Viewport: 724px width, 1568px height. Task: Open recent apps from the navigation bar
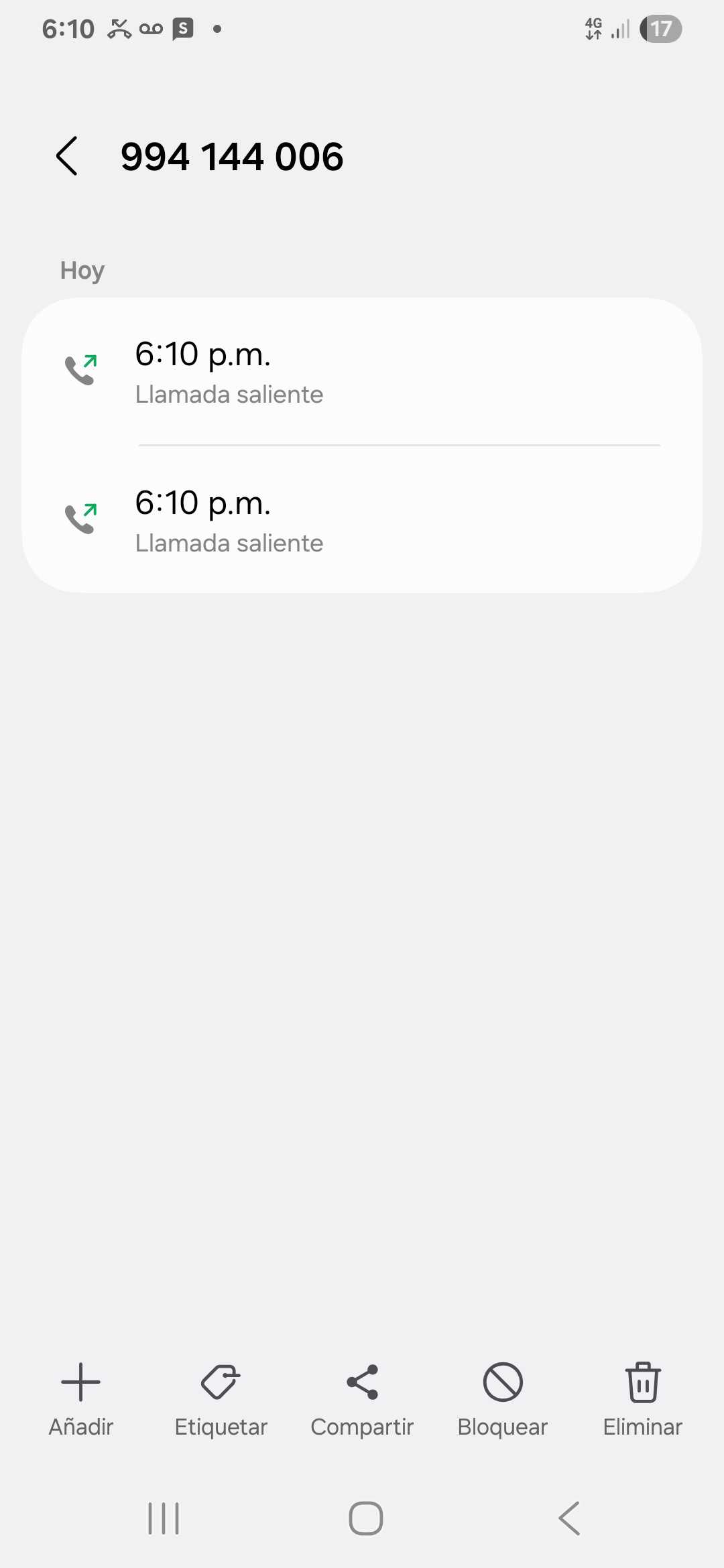click(164, 1518)
